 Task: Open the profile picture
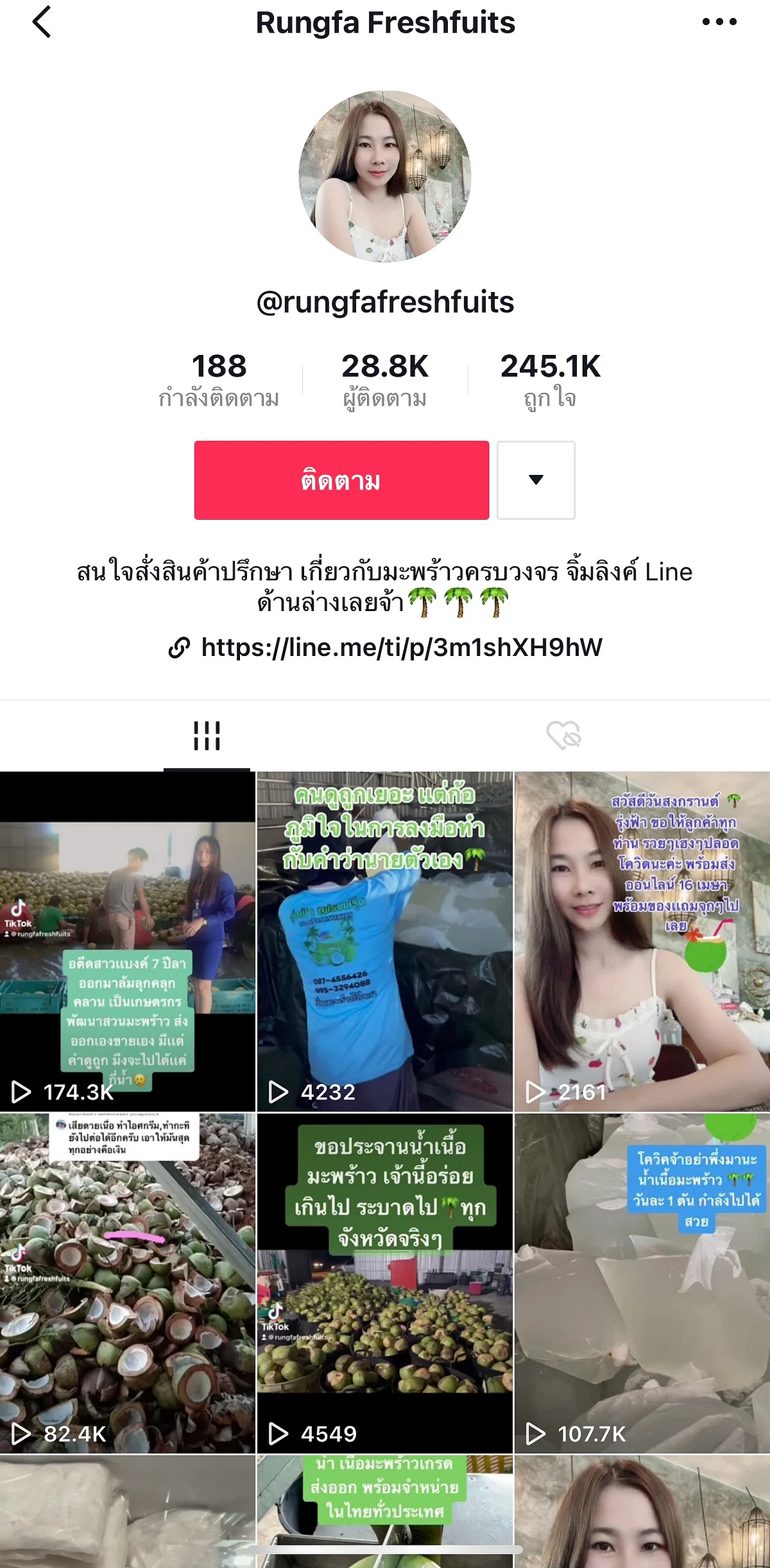385,177
